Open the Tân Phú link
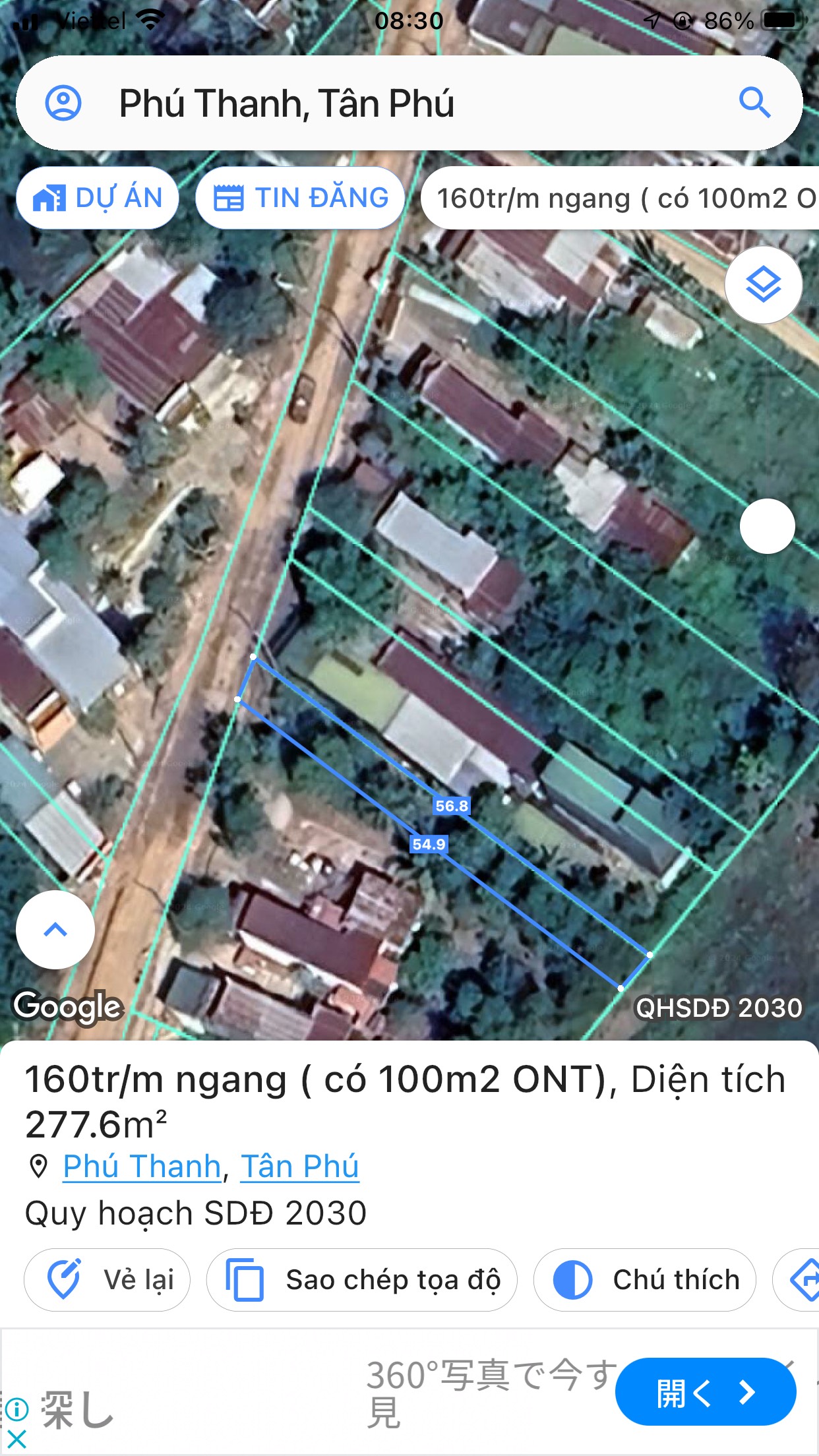 [299, 1166]
